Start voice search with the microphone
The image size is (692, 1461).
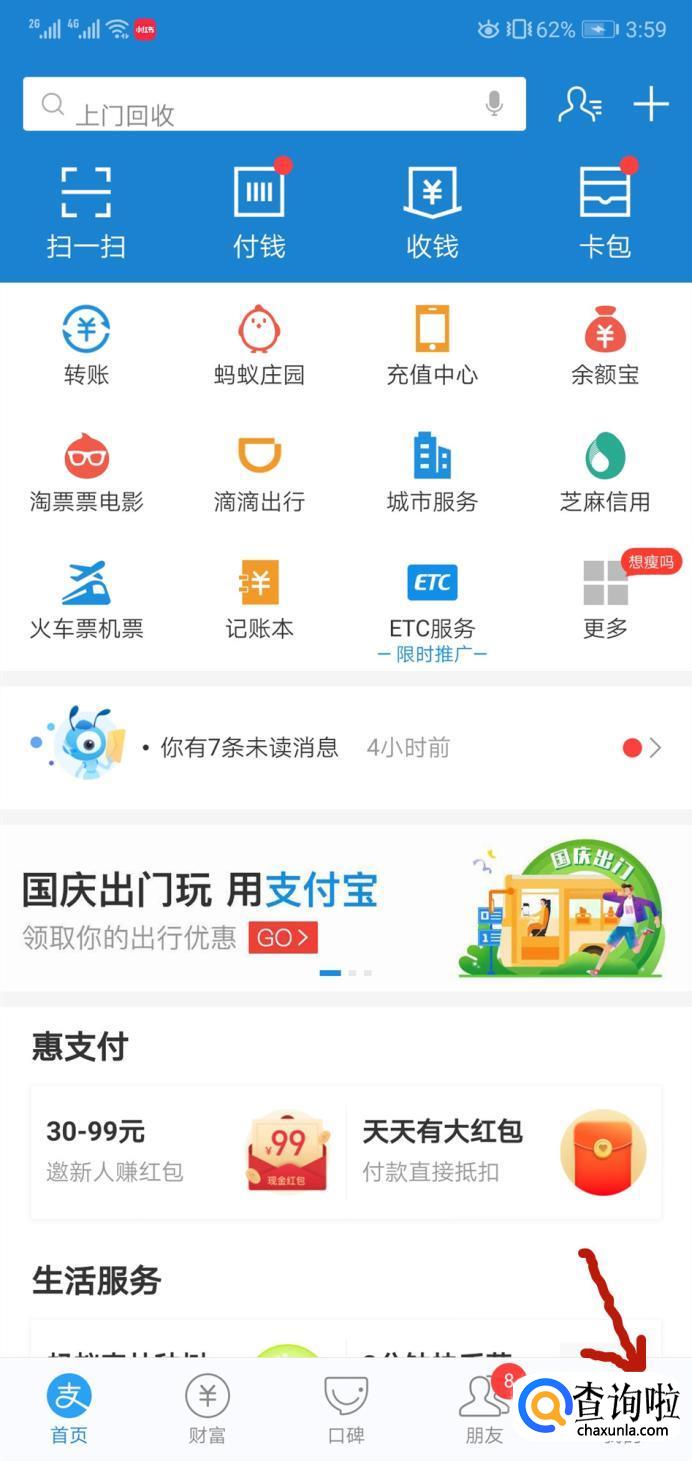(494, 104)
